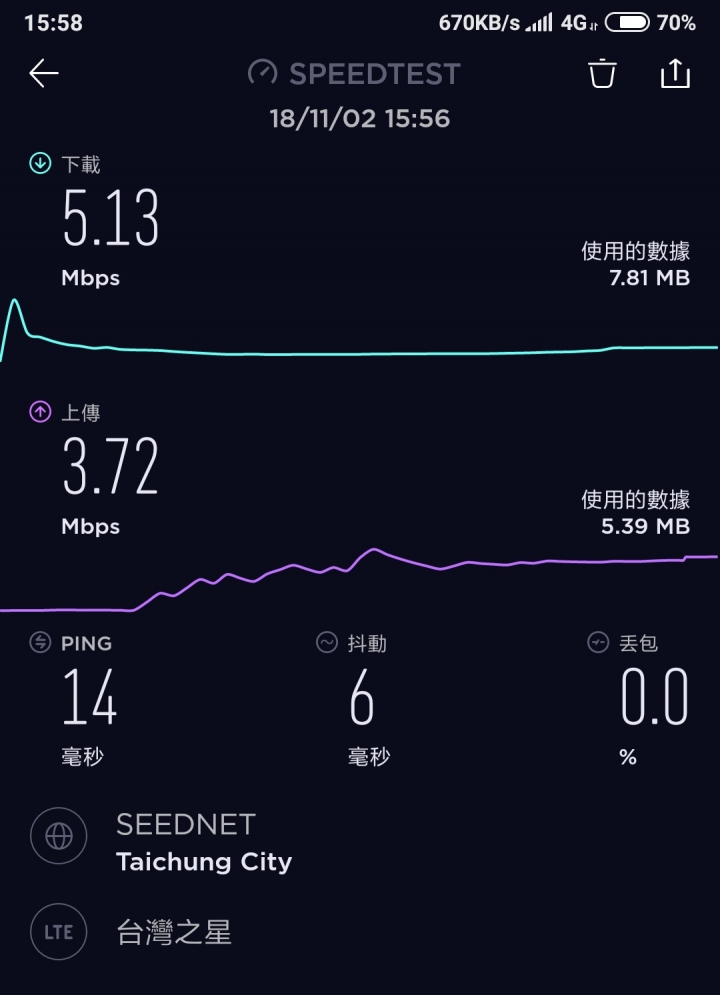The height and width of the screenshot is (995, 720).
Task: Go back using the arrow icon
Action: [44, 74]
